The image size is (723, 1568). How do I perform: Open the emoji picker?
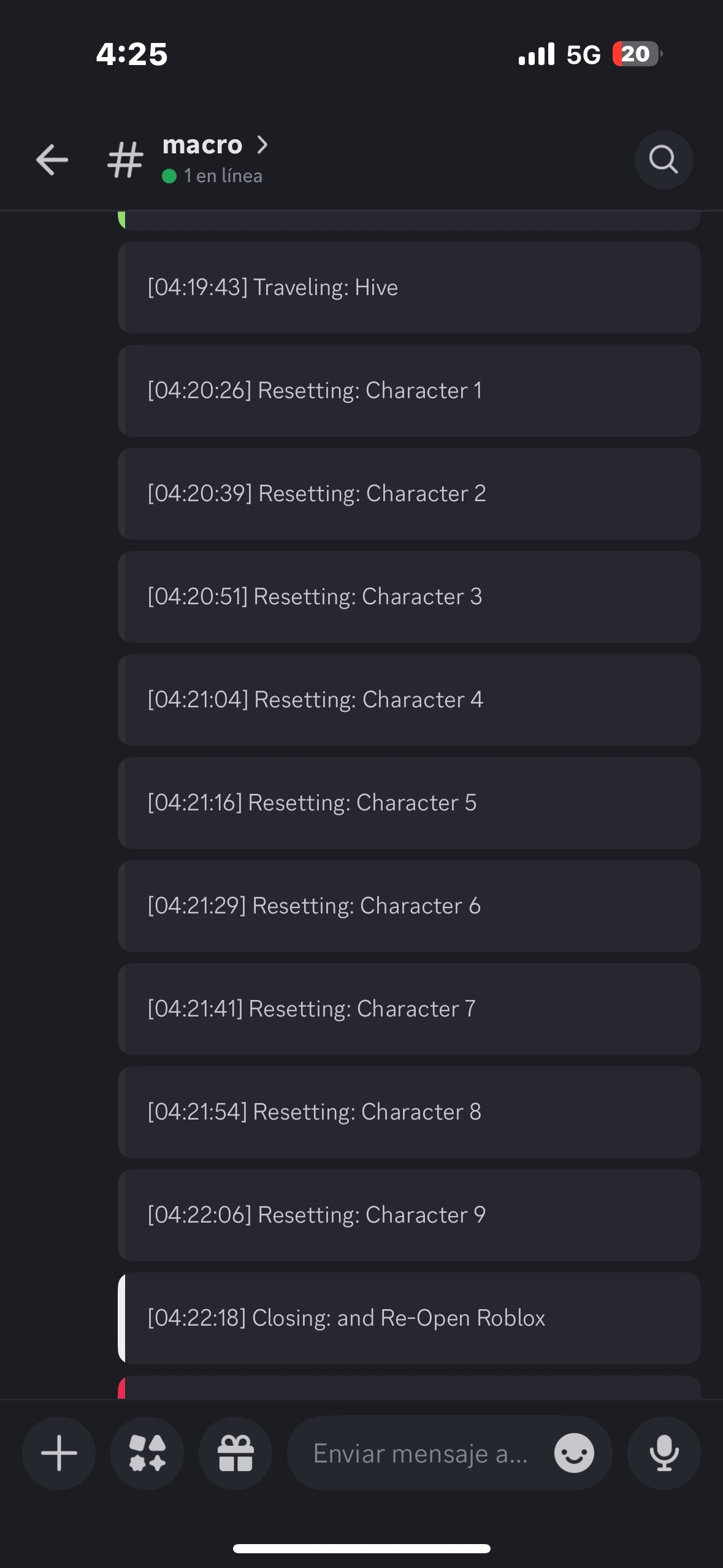click(x=574, y=1453)
